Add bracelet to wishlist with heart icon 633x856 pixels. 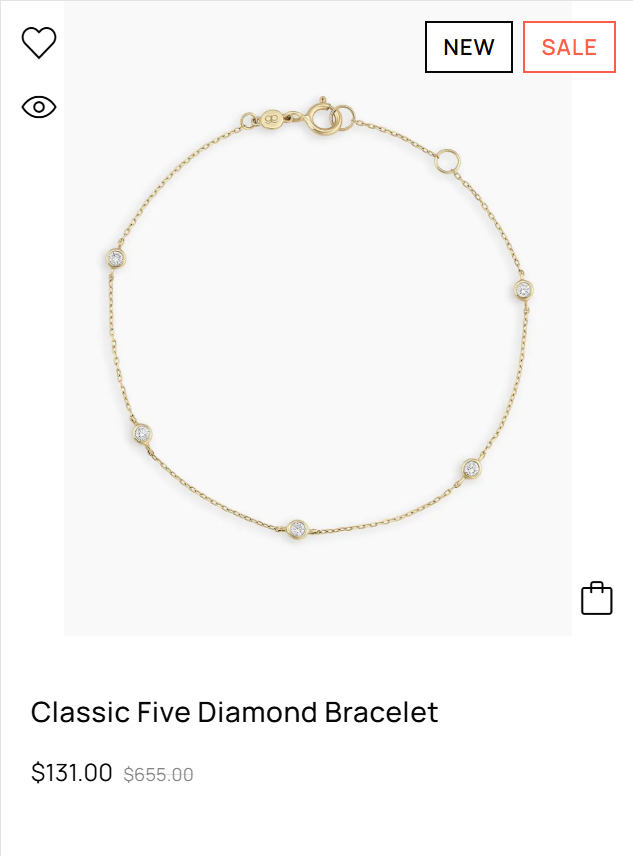(x=39, y=43)
